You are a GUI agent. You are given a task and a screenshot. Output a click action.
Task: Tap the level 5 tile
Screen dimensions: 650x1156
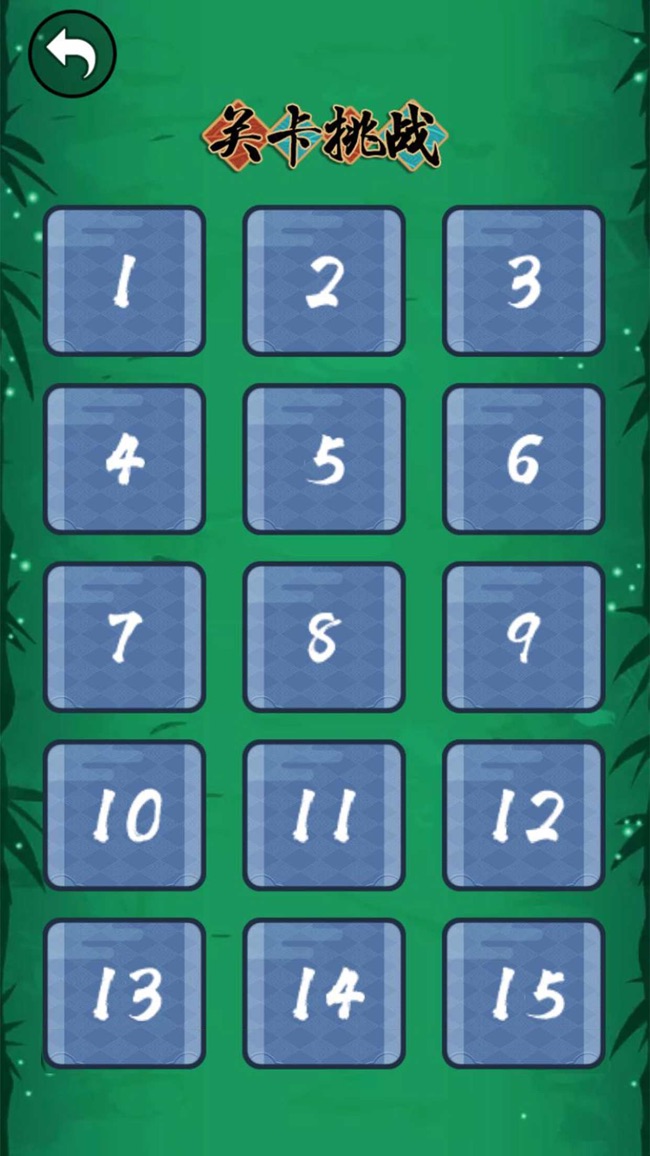pyautogui.click(x=324, y=459)
